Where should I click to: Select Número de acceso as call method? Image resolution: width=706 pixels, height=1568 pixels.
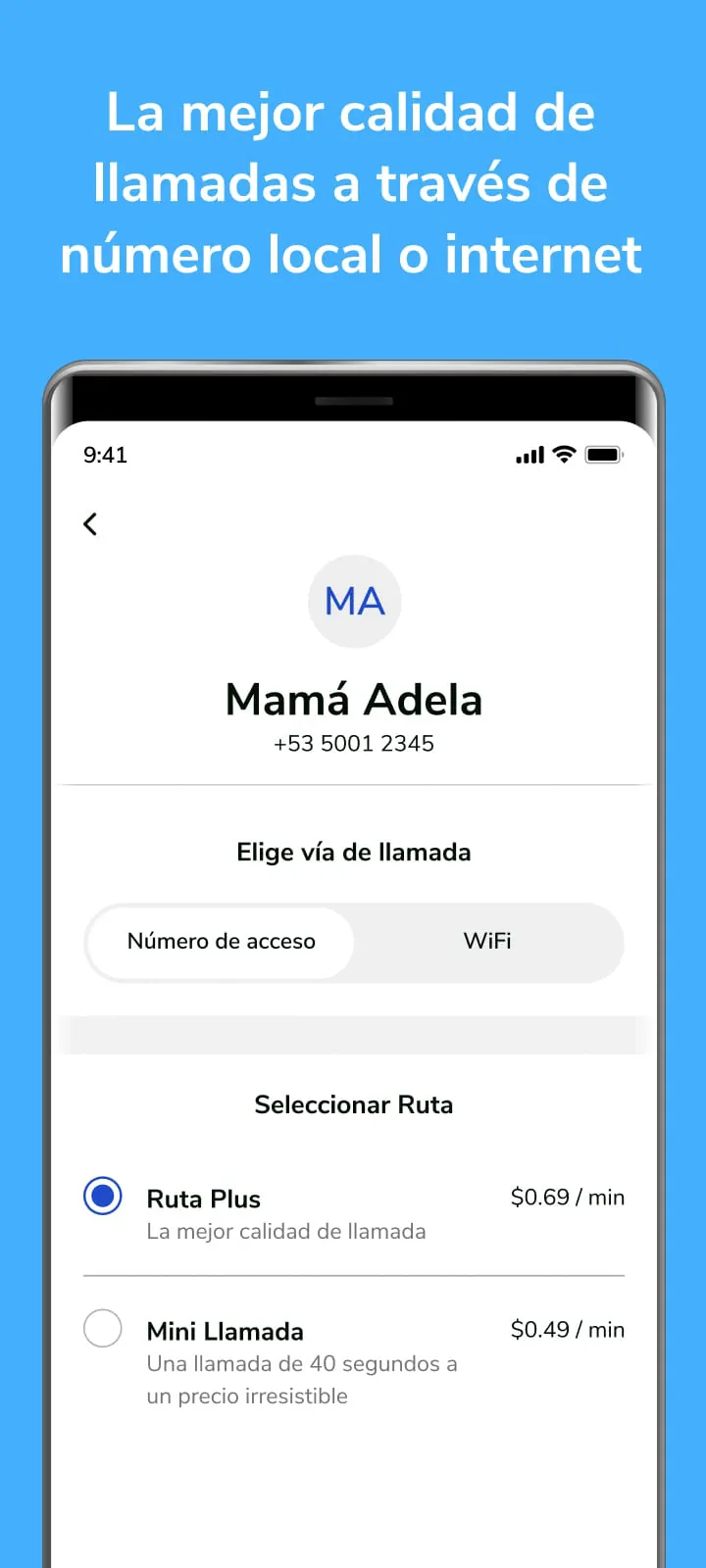tap(220, 941)
